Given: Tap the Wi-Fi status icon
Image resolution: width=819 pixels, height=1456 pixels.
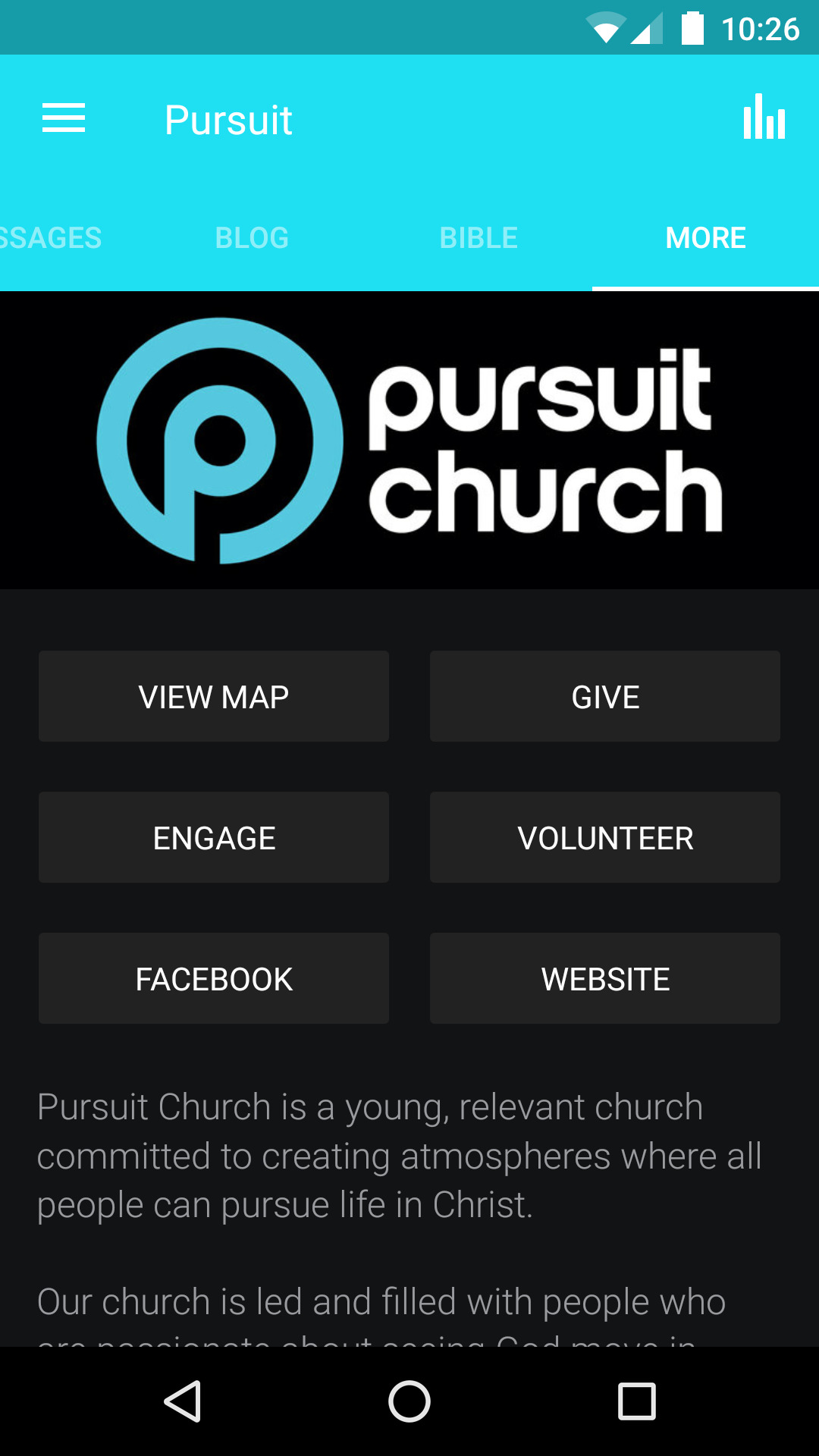Looking at the screenshot, I should 607,27.
